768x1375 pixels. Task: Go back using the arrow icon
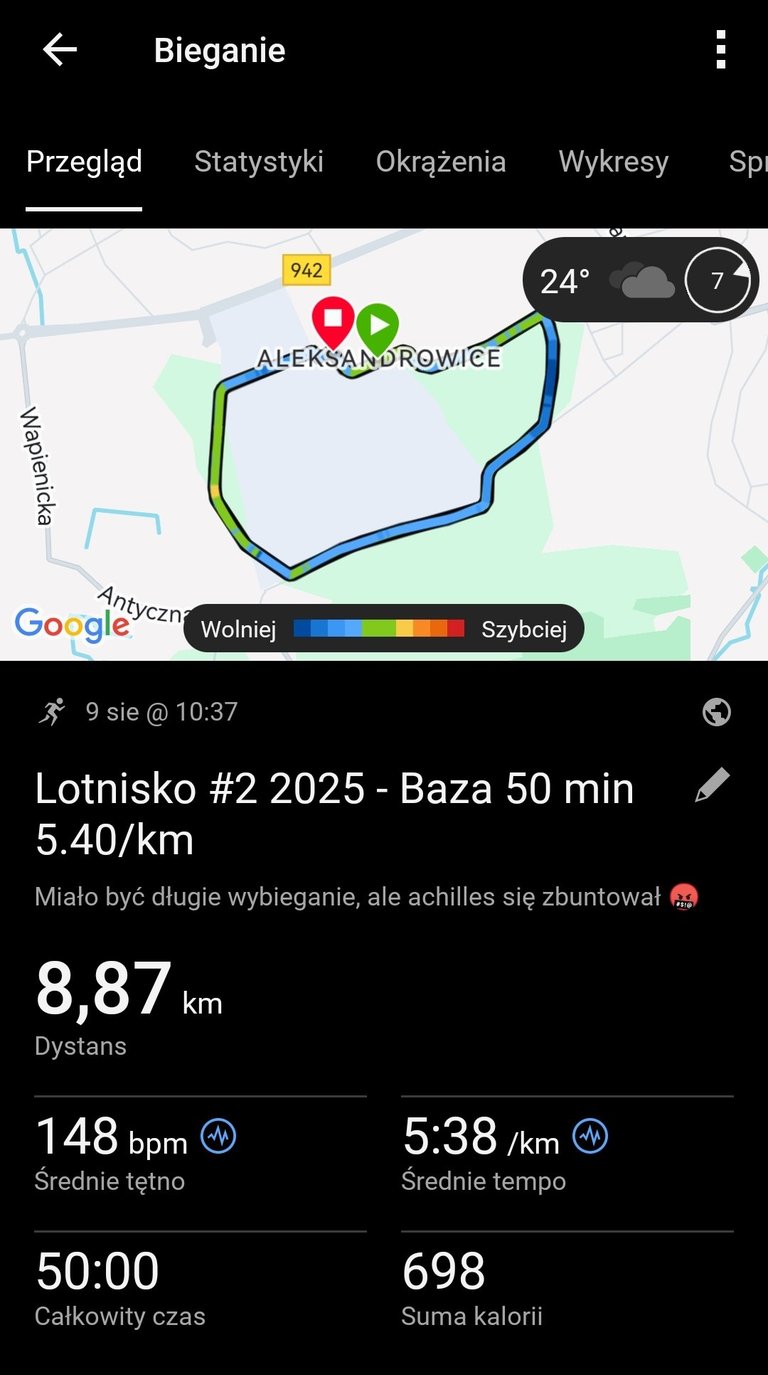pyautogui.click(x=60, y=50)
